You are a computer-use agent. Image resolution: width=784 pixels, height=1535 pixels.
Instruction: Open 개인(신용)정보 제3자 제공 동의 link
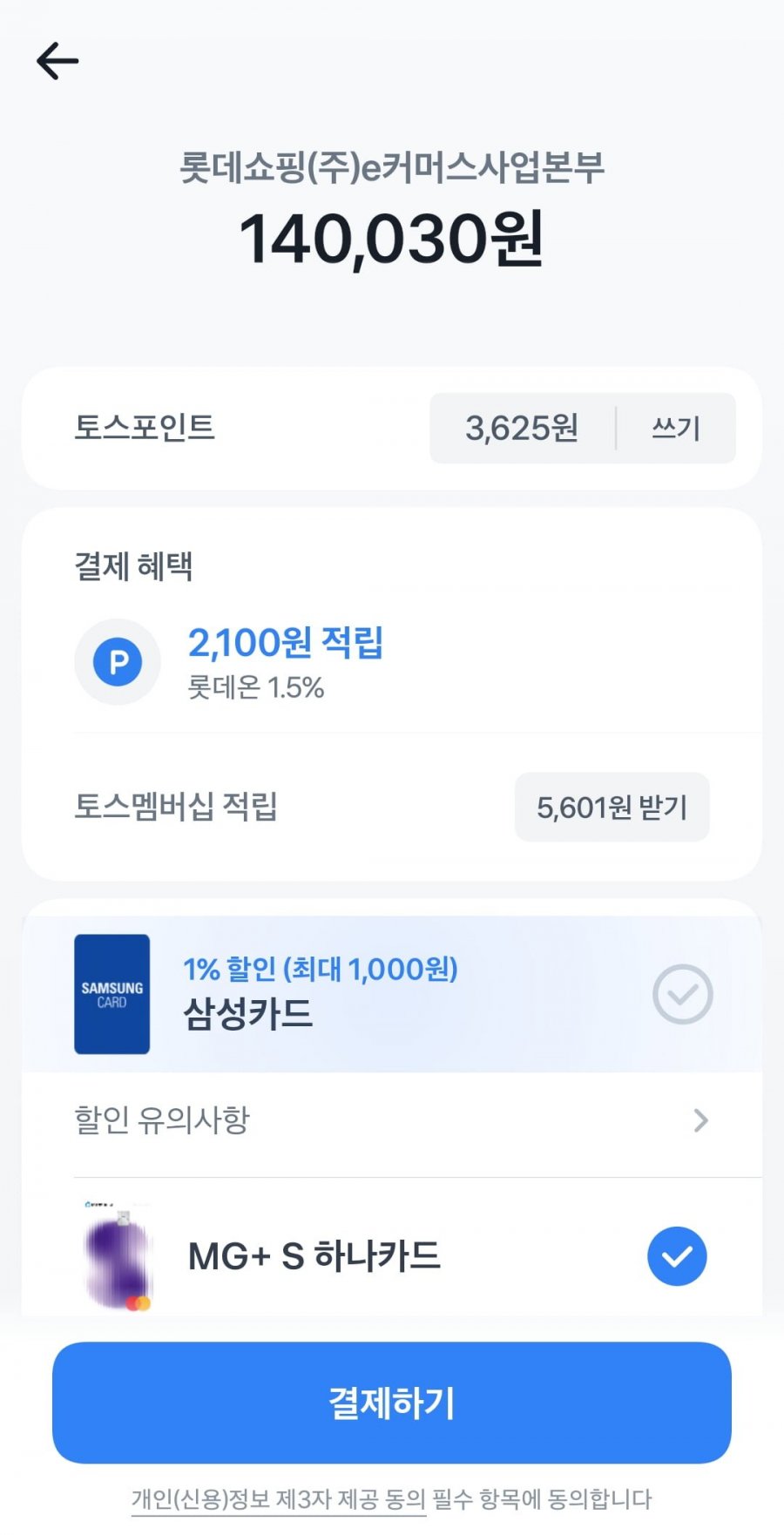278,1499
